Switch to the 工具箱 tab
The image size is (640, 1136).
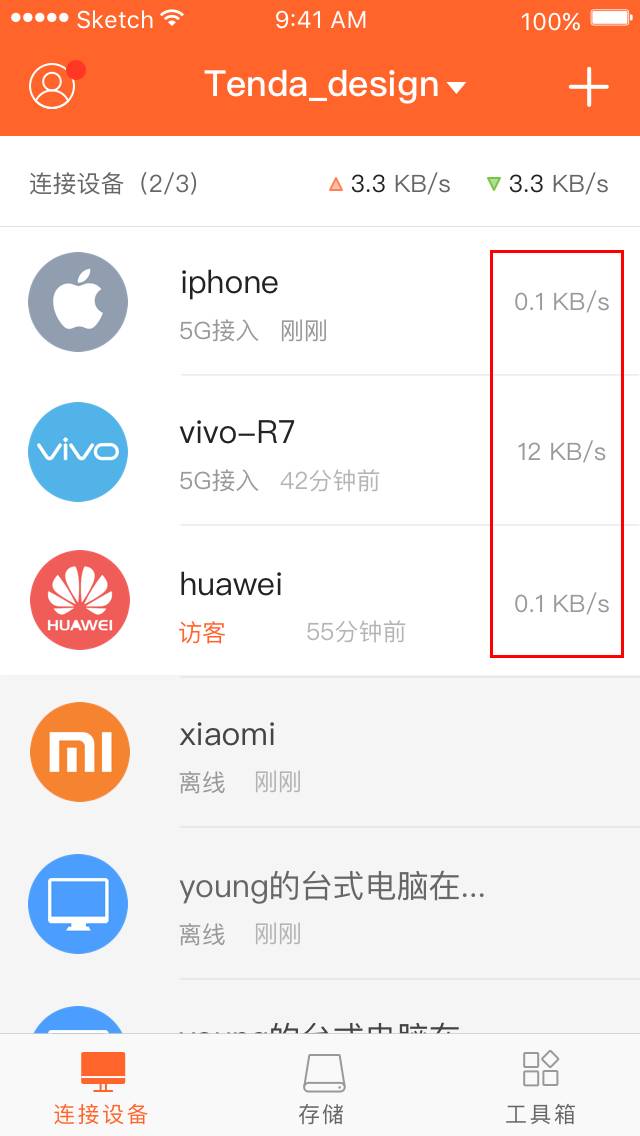coord(540,1086)
